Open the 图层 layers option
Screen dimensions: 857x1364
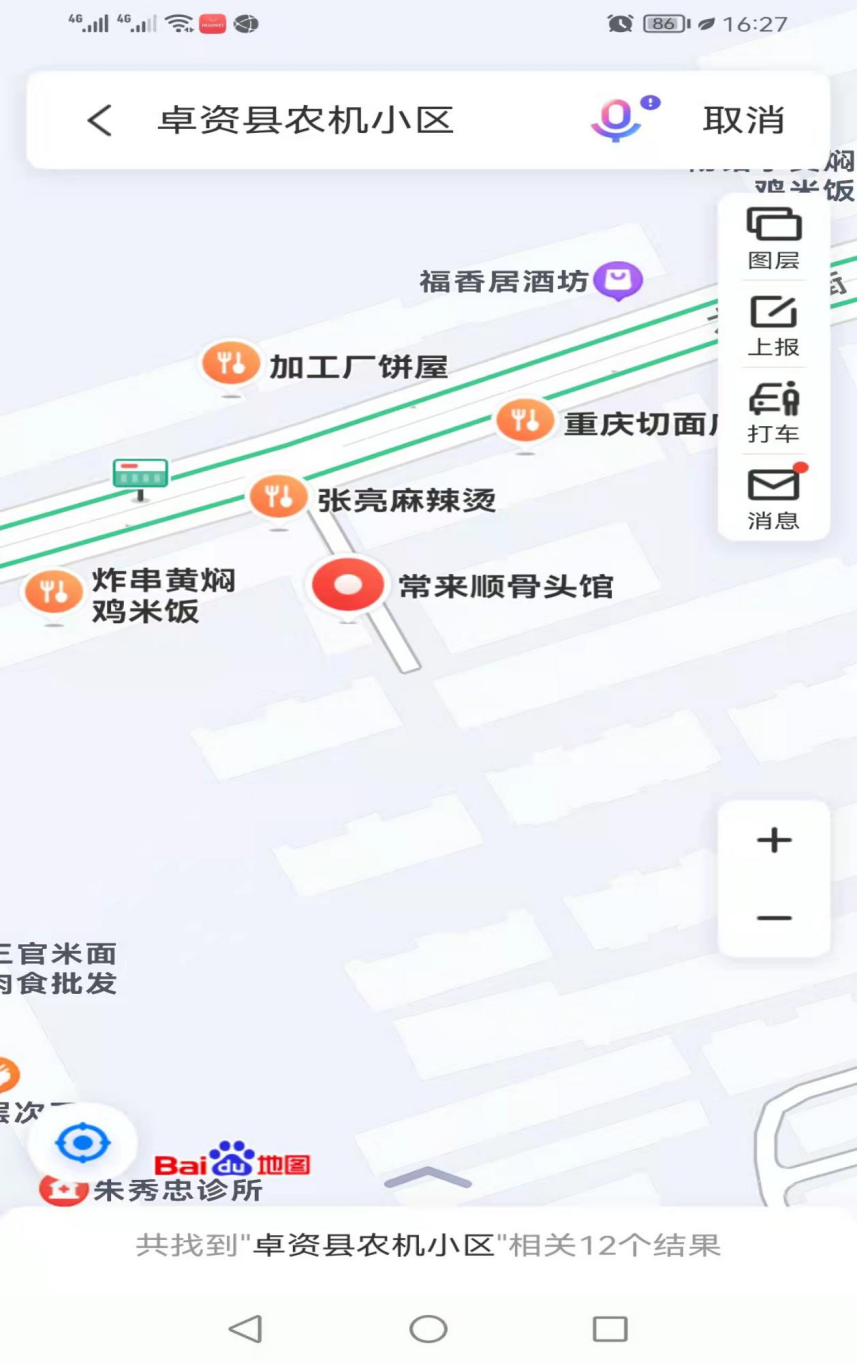coord(773,238)
